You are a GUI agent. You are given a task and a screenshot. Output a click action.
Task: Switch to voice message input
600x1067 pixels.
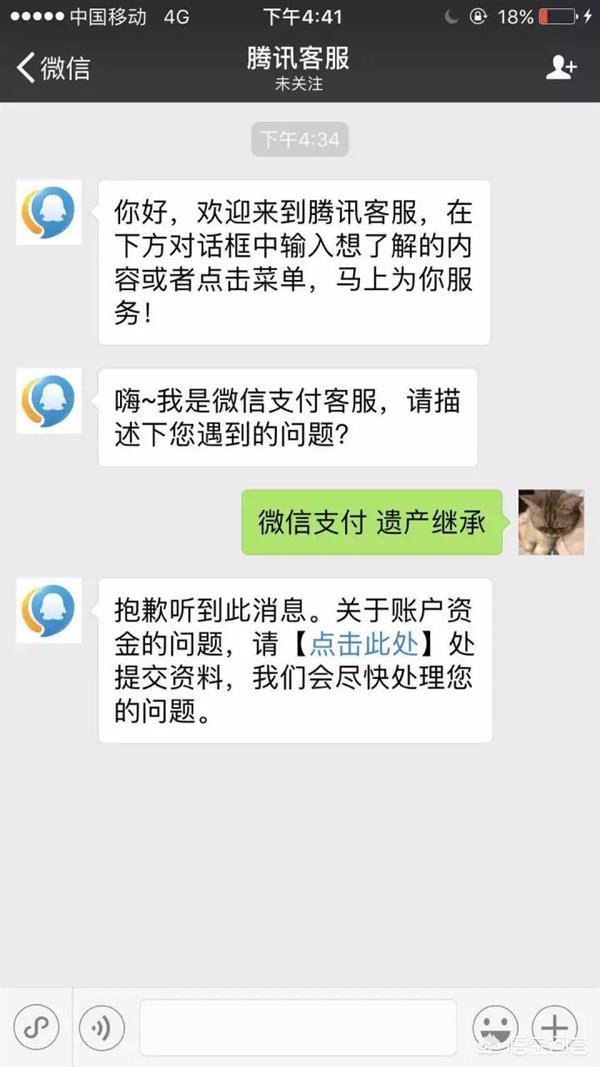tap(100, 1027)
